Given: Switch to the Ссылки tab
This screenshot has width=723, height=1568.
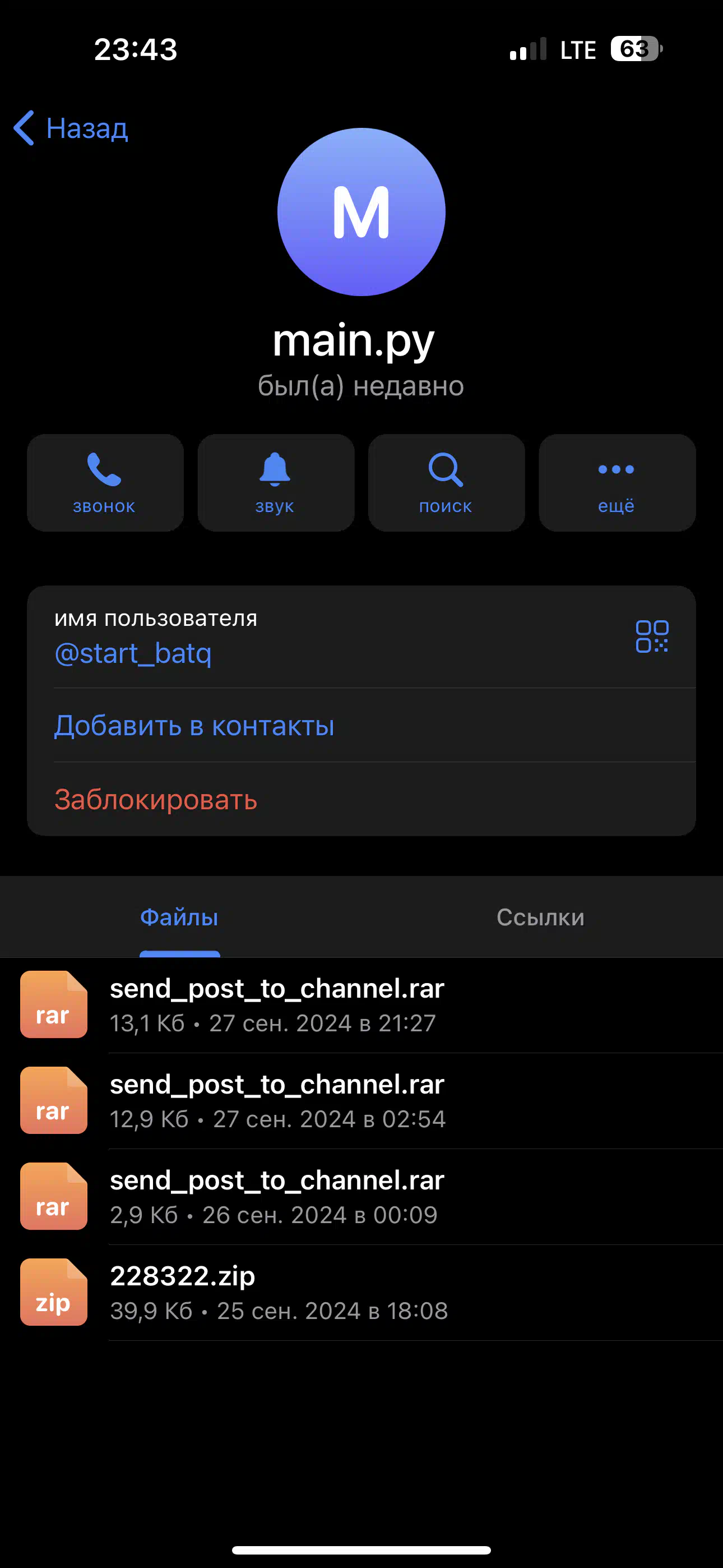Looking at the screenshot, I should pyautogui.click(x=540, y=917).
